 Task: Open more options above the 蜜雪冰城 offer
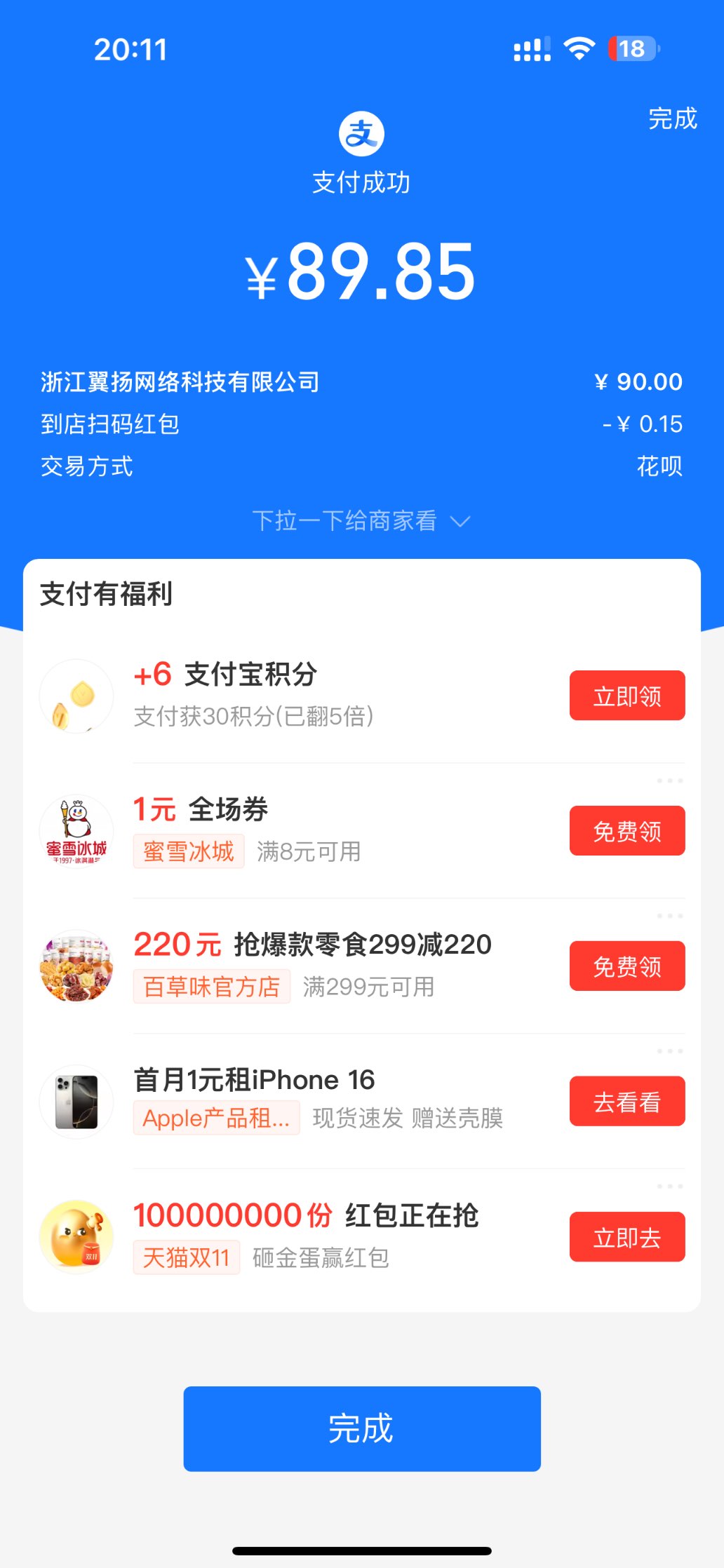669,780
